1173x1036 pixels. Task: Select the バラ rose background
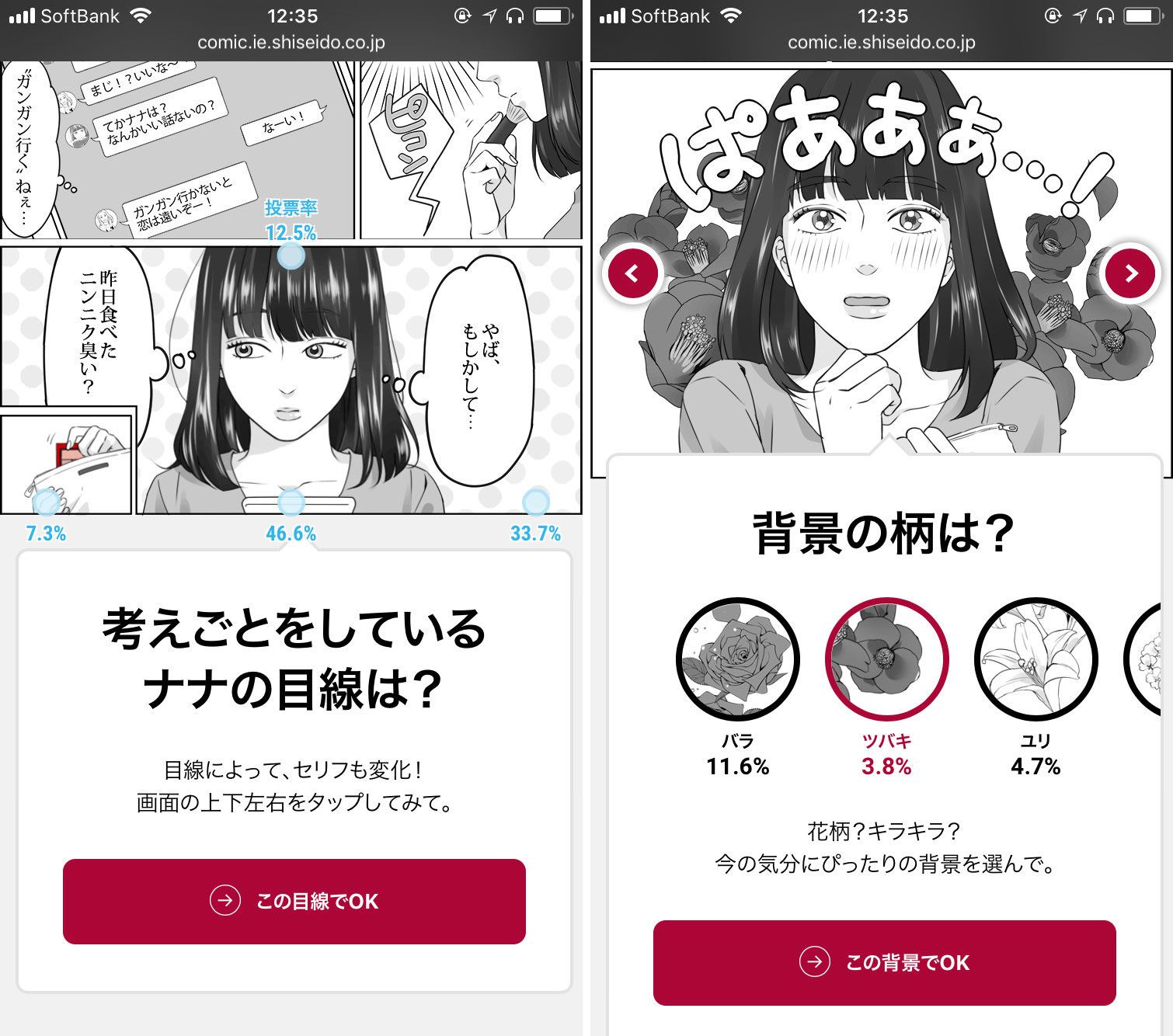click(x=737, y=659)
